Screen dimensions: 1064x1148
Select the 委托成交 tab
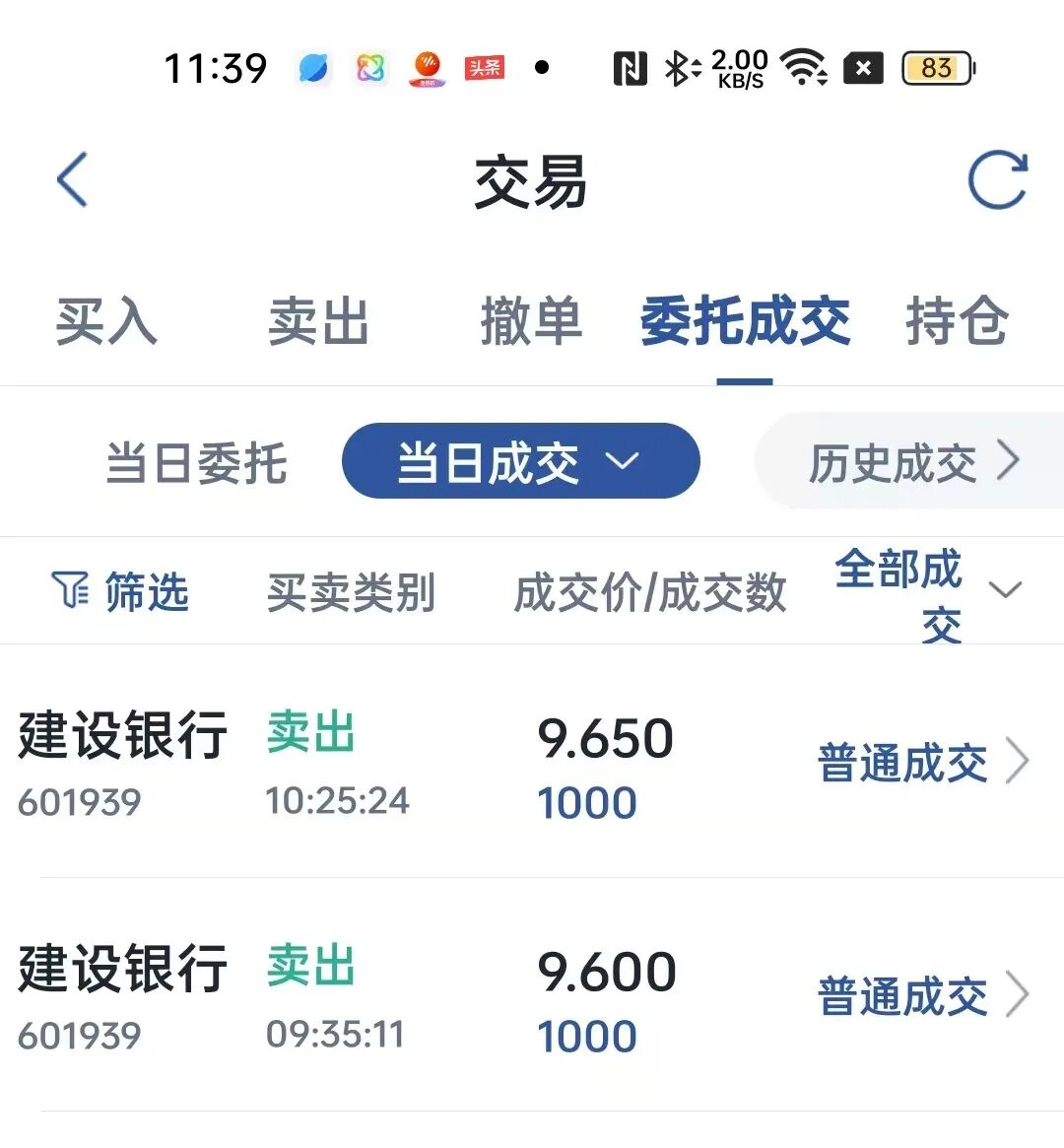(x=745, y=322)
